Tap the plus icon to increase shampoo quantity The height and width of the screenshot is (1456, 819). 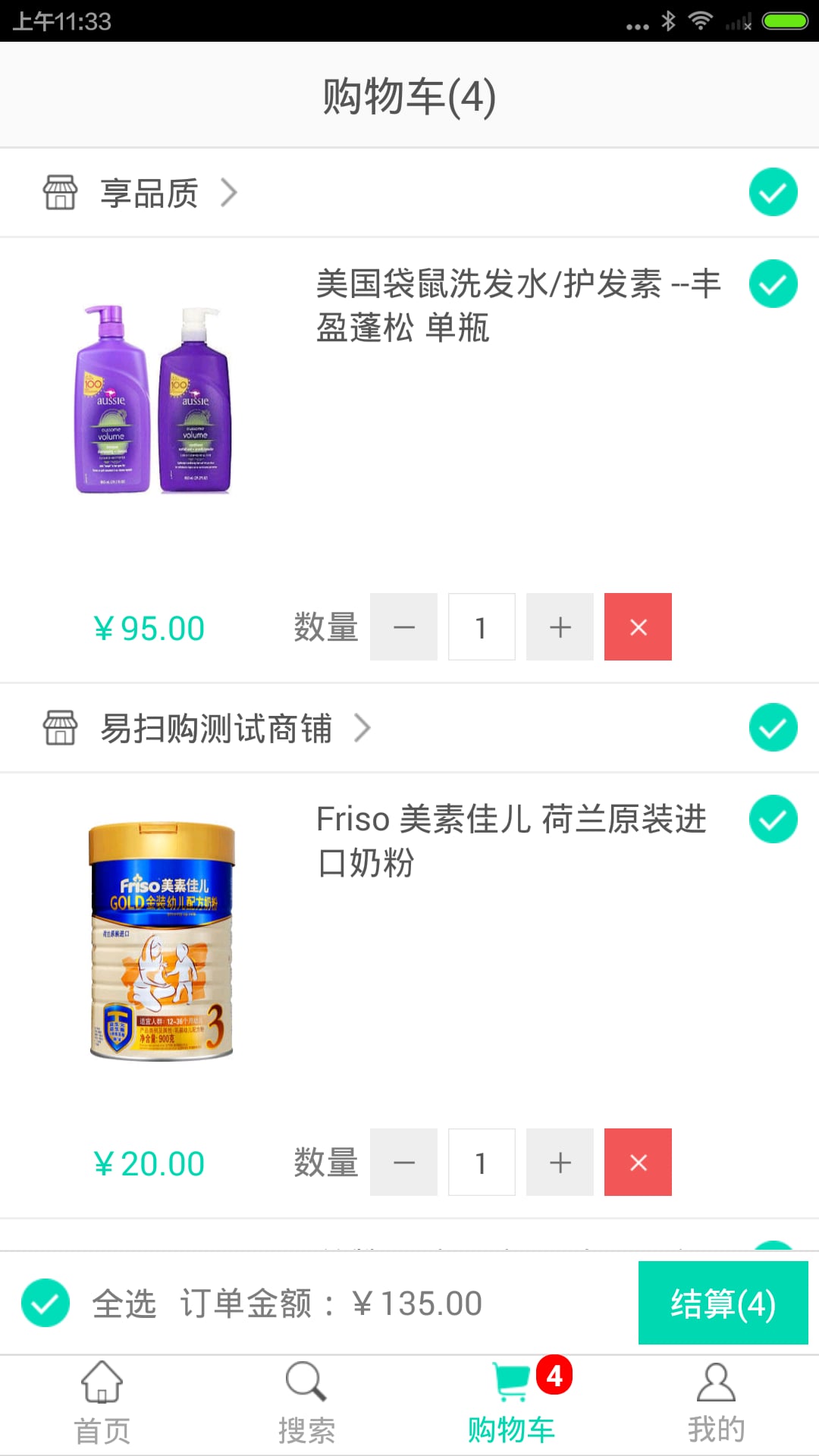tap(559, 626)
